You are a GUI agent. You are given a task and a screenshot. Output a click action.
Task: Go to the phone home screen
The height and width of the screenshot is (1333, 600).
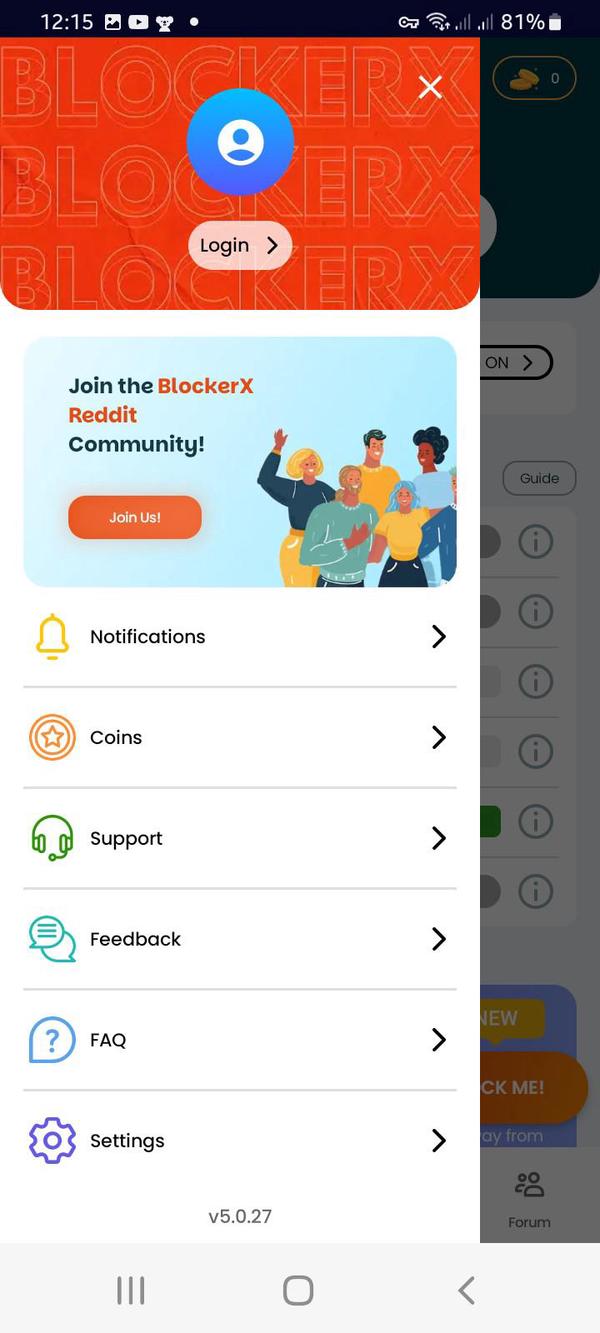(x=298, y=1290)
